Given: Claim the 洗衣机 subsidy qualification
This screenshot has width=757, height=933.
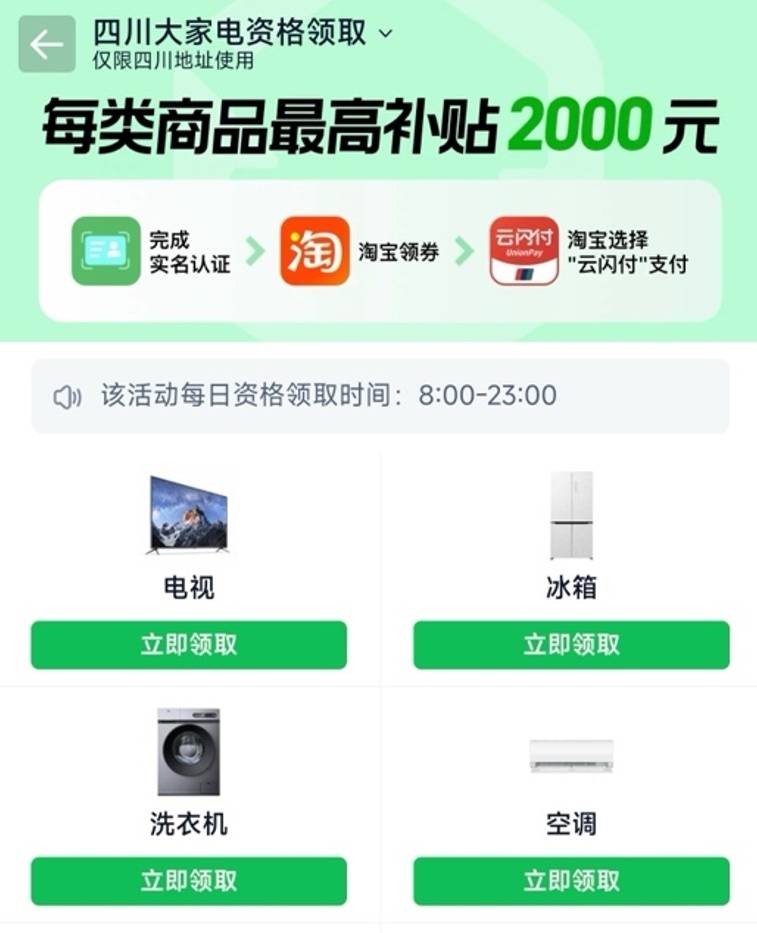Looking at the screenshot, I should coord(189,881).
